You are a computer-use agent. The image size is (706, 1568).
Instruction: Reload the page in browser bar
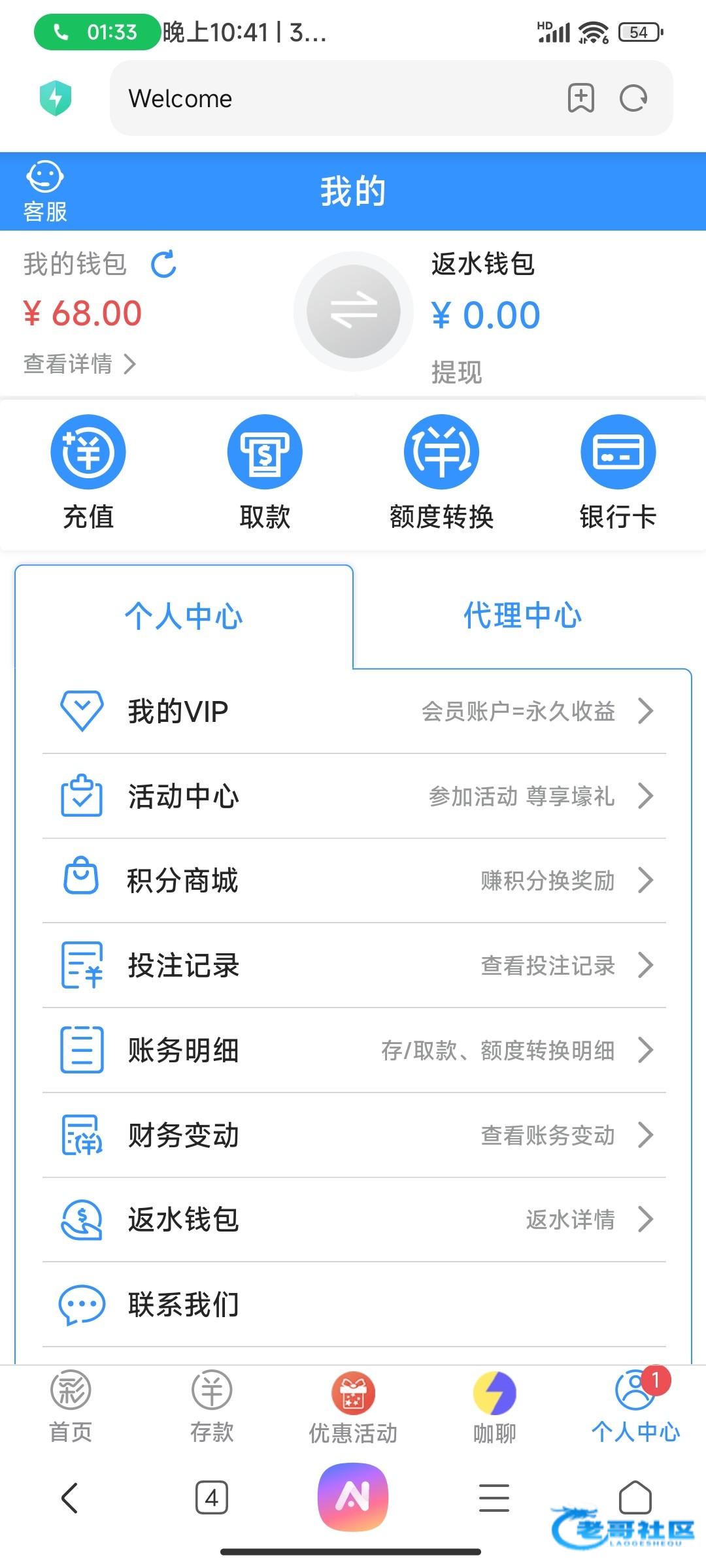(633, 99)
